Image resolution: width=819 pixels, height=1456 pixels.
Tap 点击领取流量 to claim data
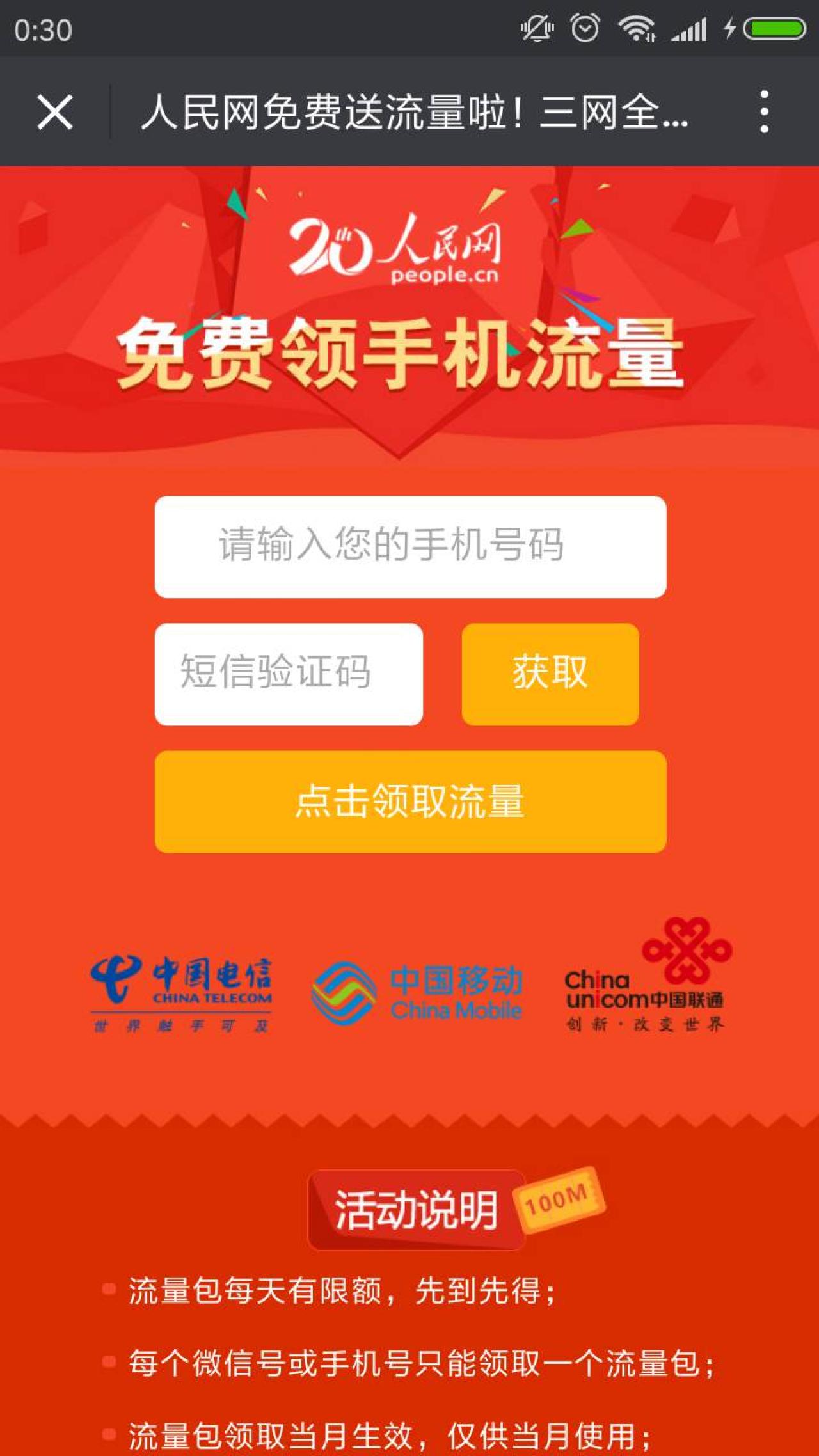(410, 801)
